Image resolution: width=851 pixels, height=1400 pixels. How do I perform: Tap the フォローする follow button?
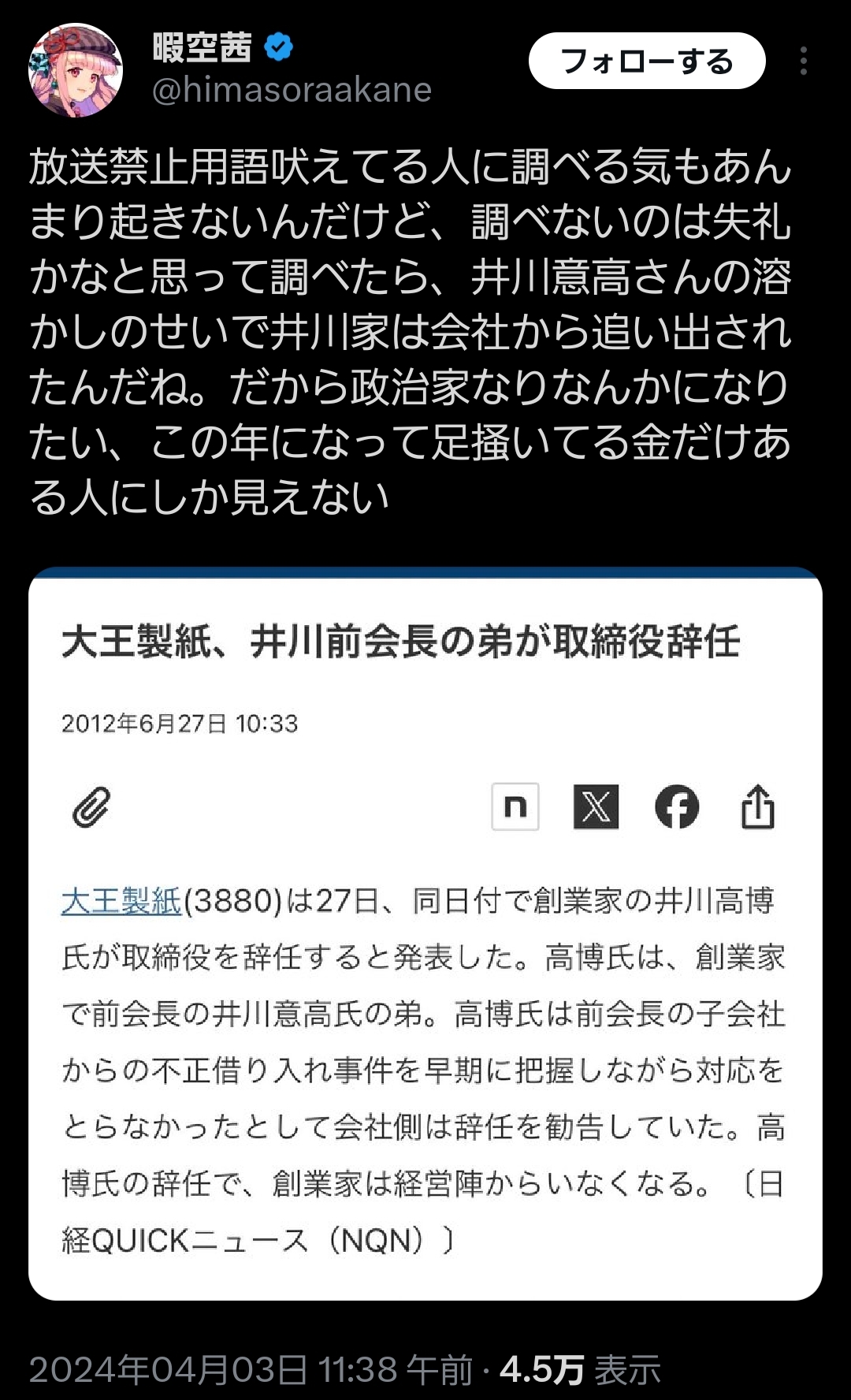(646, 61)
